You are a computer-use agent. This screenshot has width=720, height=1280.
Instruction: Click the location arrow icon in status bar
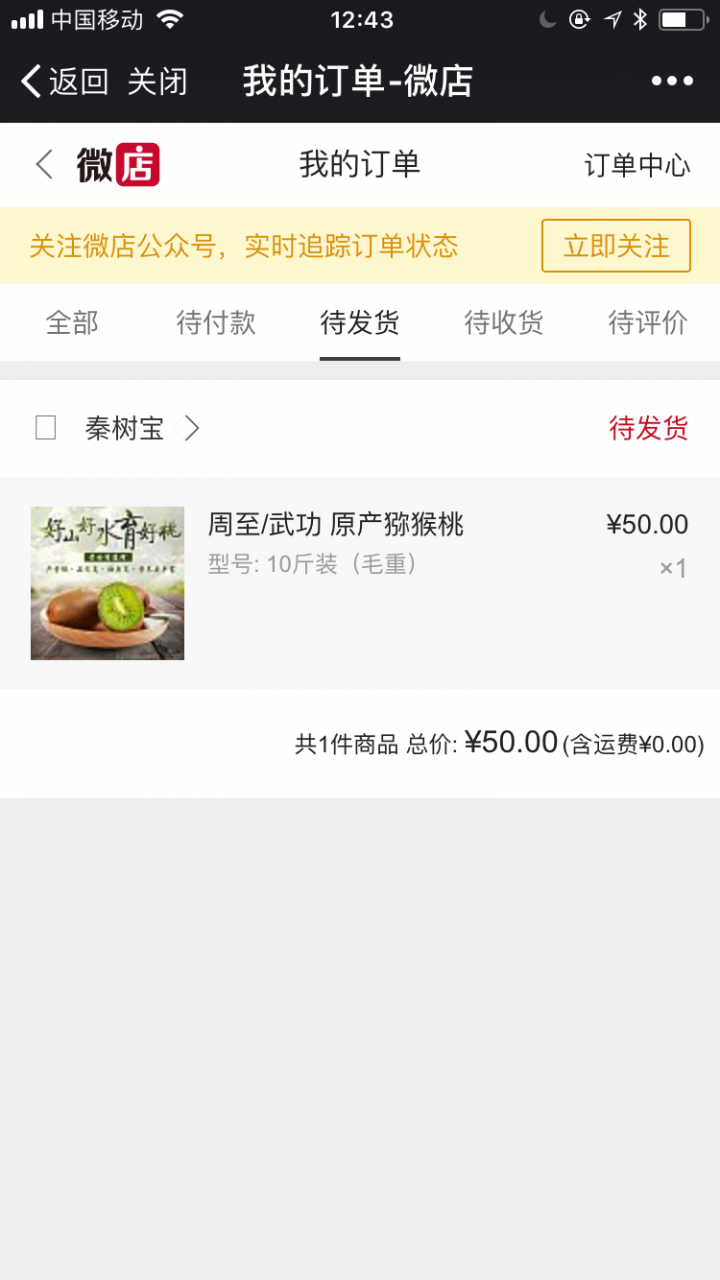point(610,18)
